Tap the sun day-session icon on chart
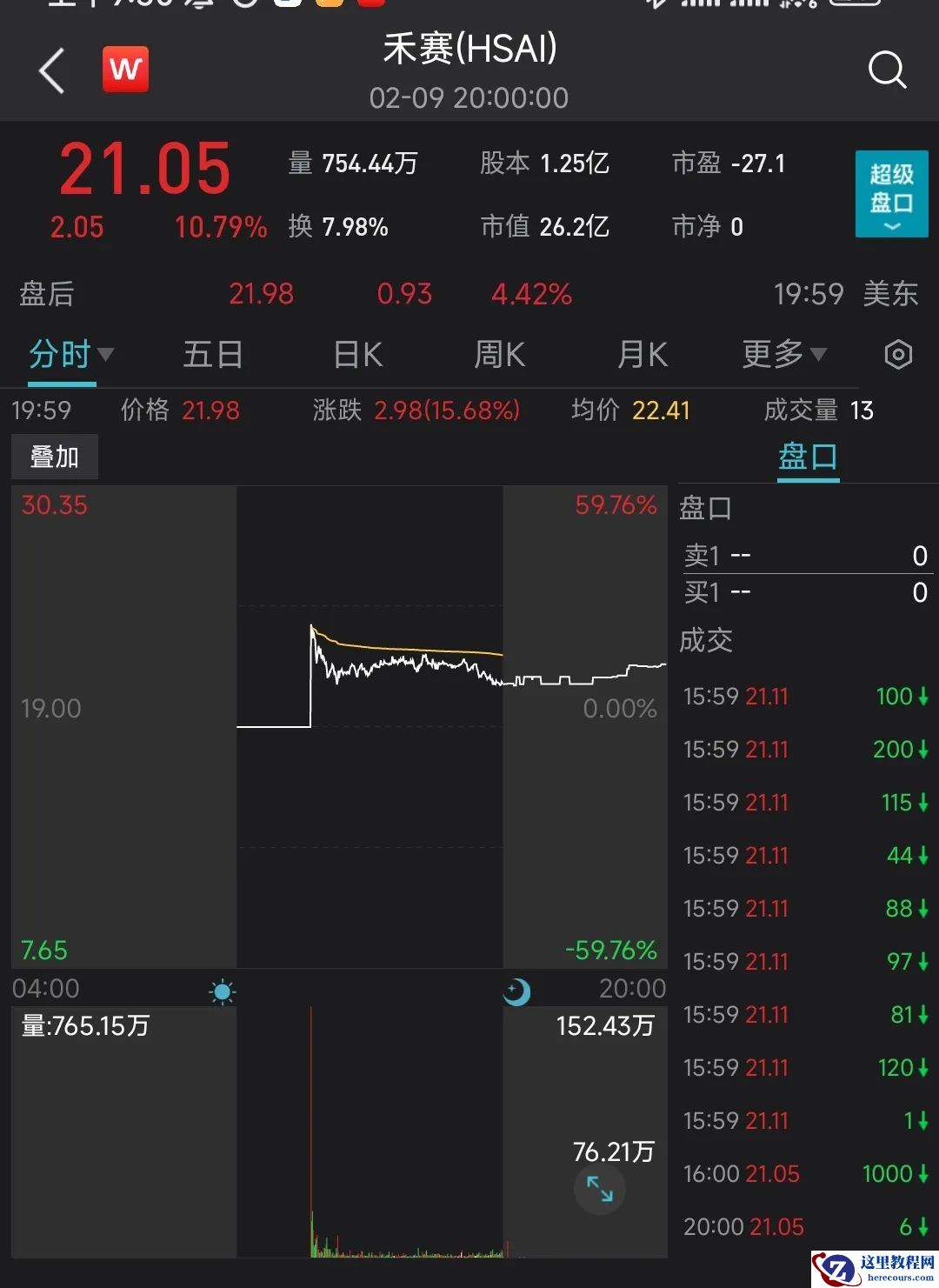Viewport: 939px width, 1288px height. pos(223,991)
